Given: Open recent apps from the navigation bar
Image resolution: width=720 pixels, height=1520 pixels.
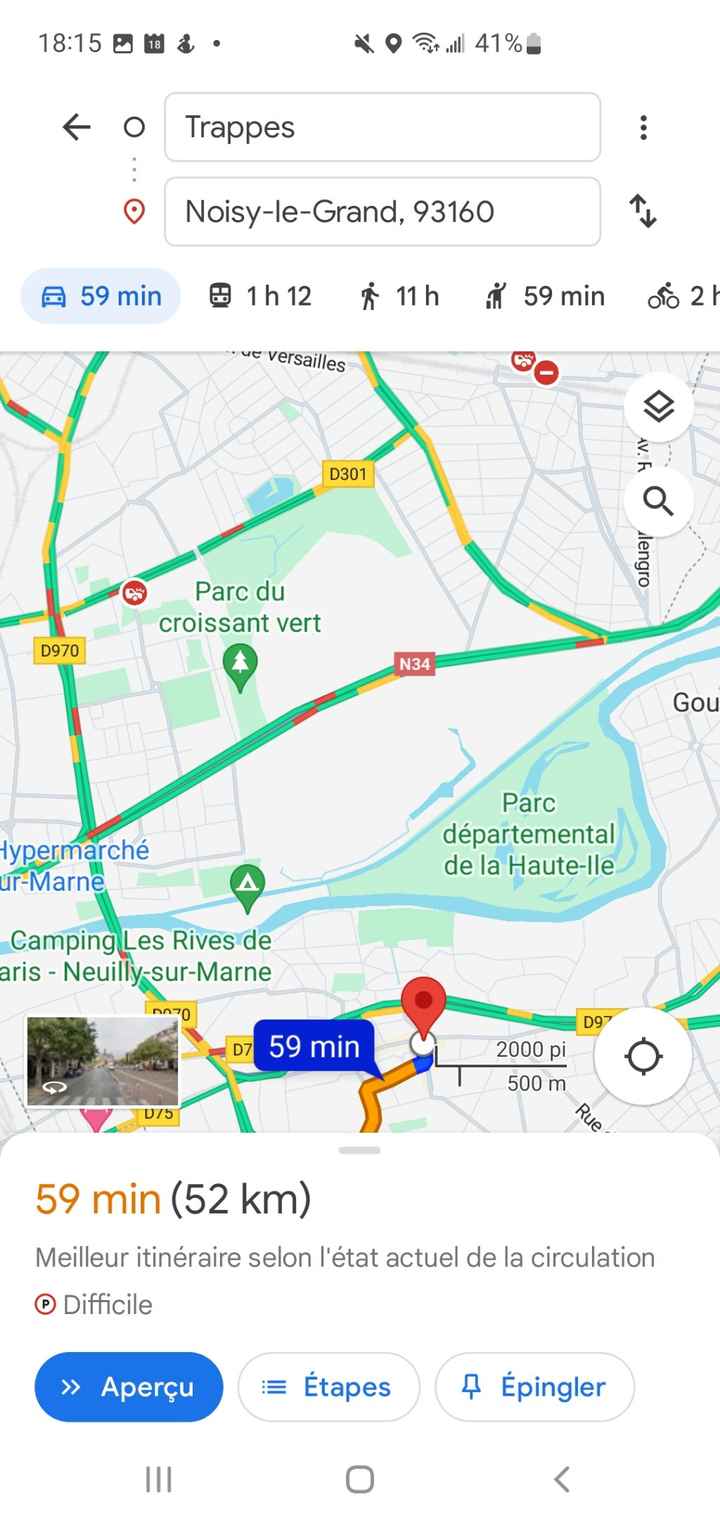Looking at the screenshot, I should pos(159,1479).
